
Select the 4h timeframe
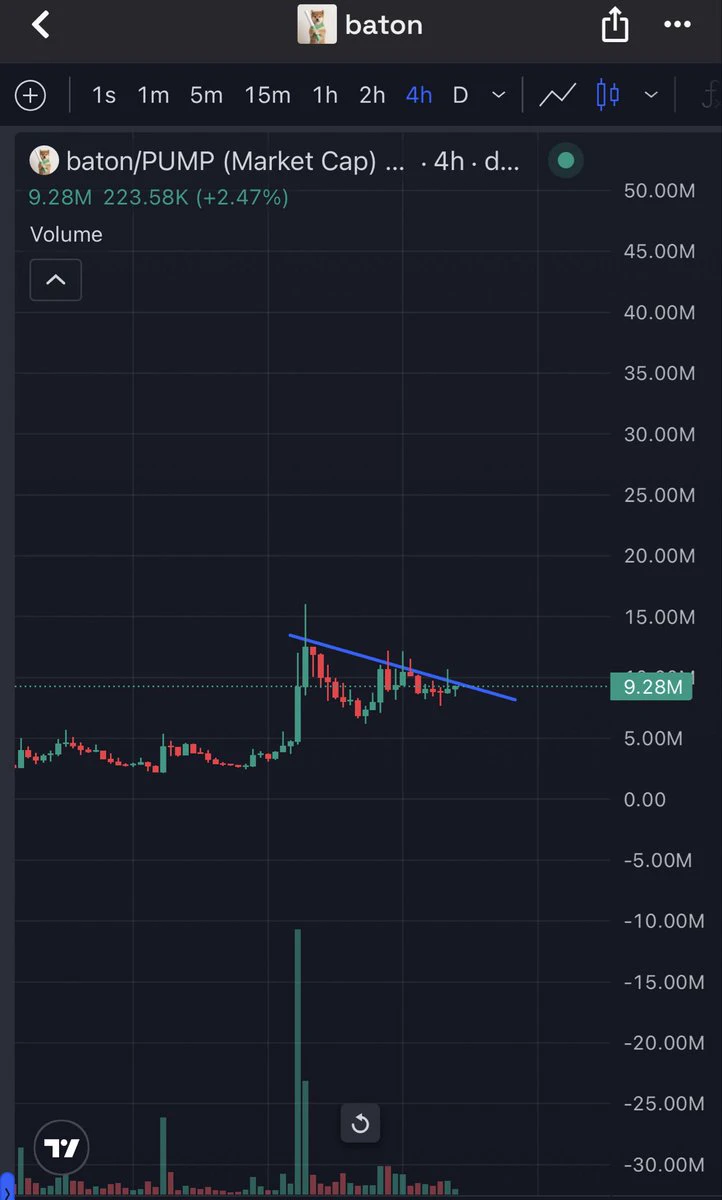419,95
